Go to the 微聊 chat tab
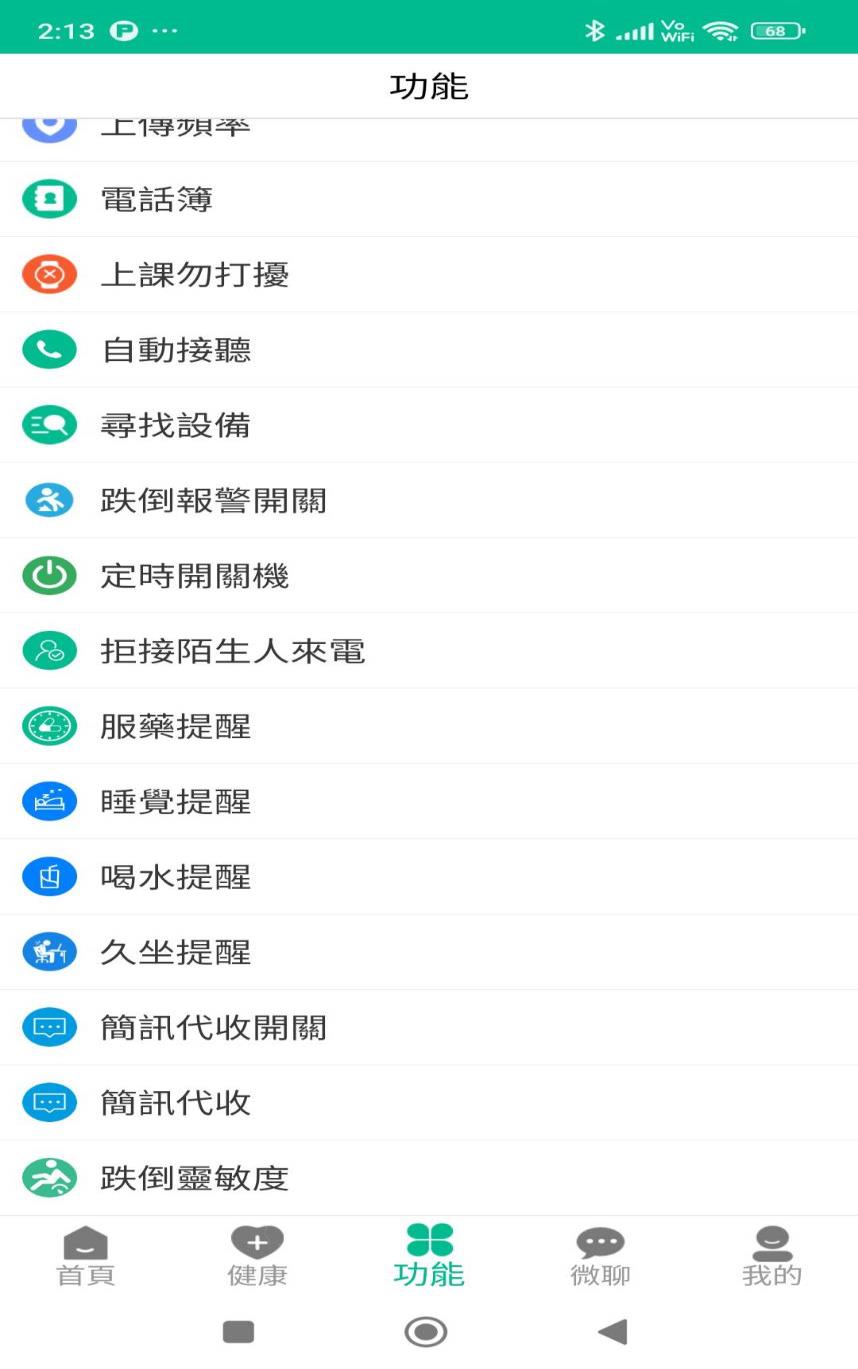This screenshot has height=1369, width=858. [x=600, y=1256]
